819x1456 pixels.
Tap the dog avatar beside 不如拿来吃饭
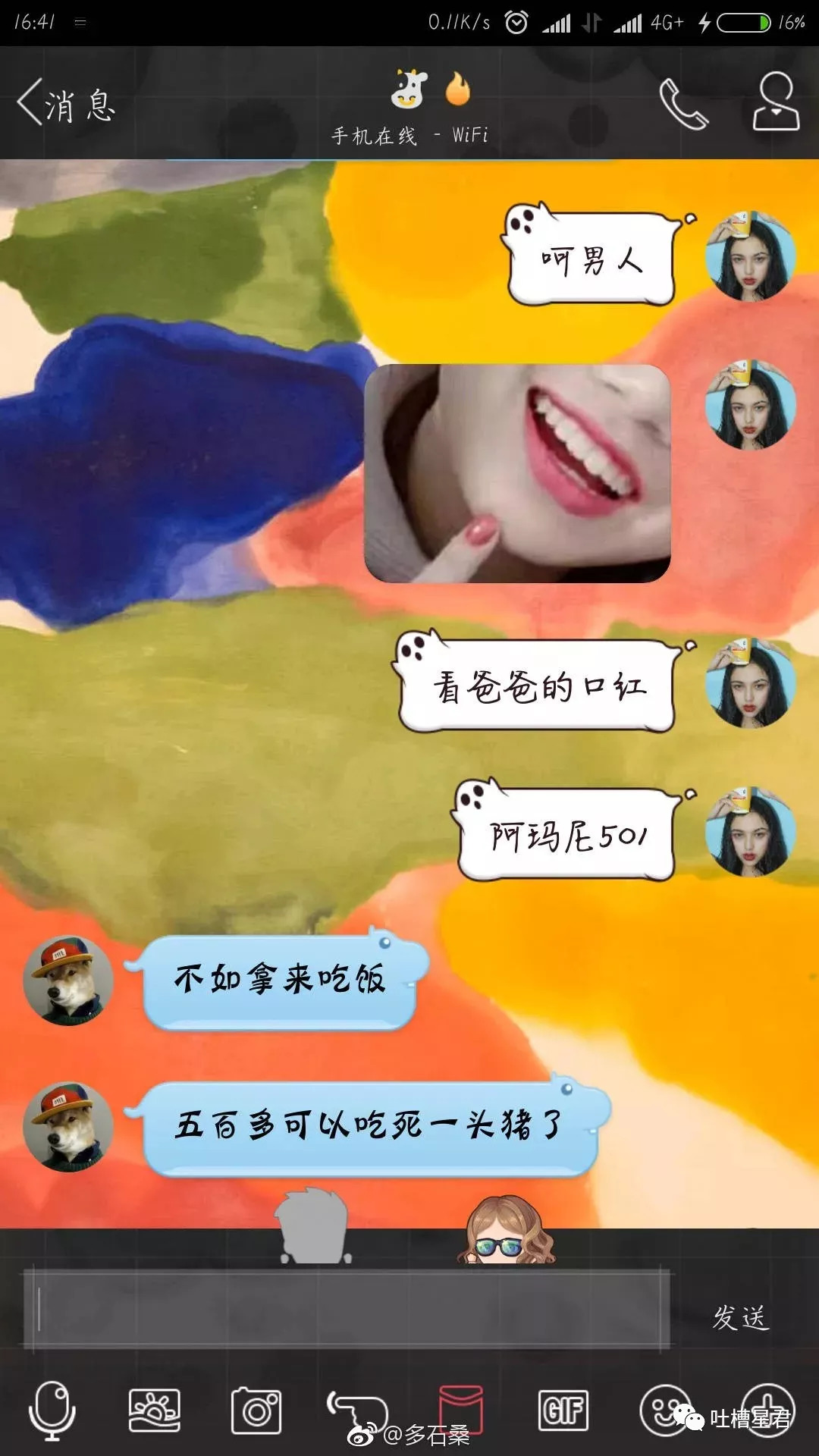pos(68,980)
